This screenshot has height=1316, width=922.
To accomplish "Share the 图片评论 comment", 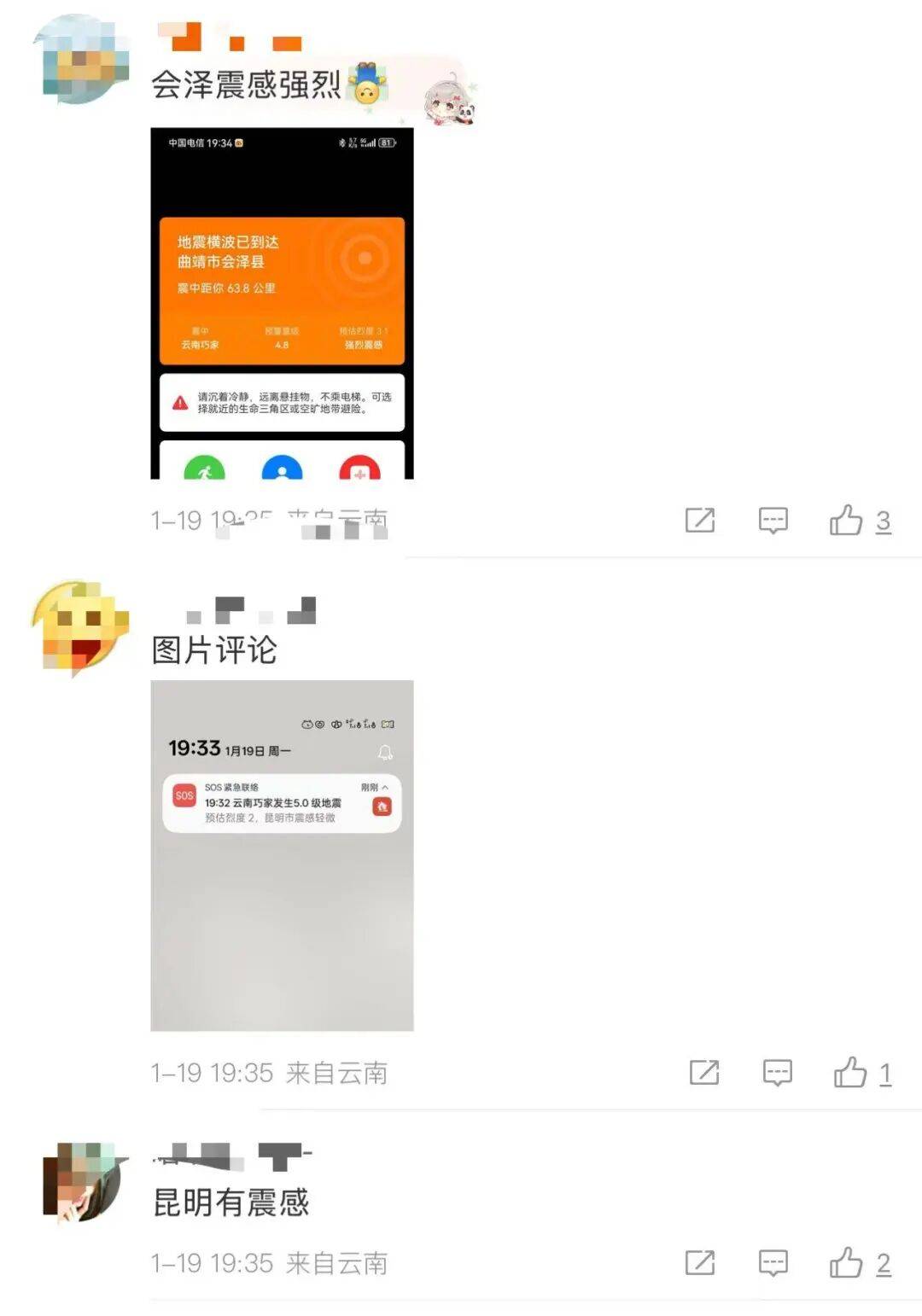I will pos(703,1072).
